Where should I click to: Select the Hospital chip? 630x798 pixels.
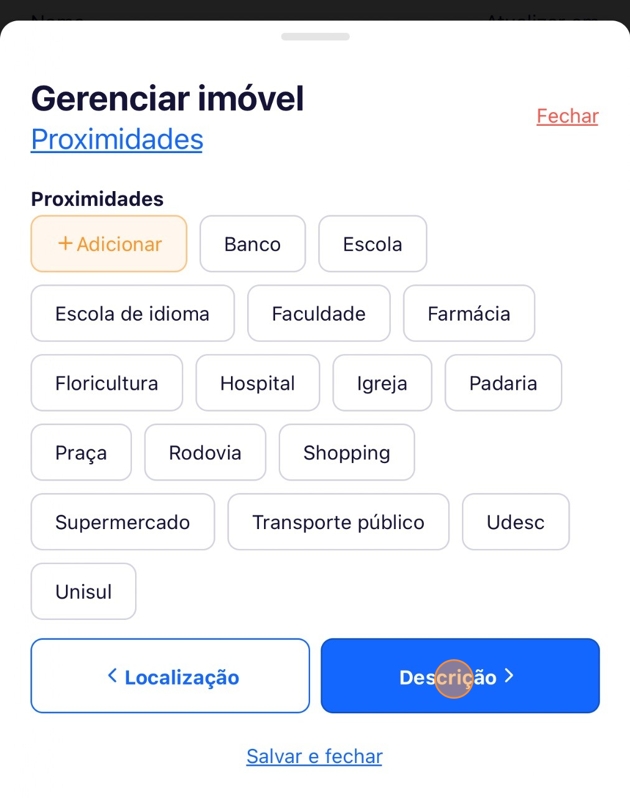[257, 383]
